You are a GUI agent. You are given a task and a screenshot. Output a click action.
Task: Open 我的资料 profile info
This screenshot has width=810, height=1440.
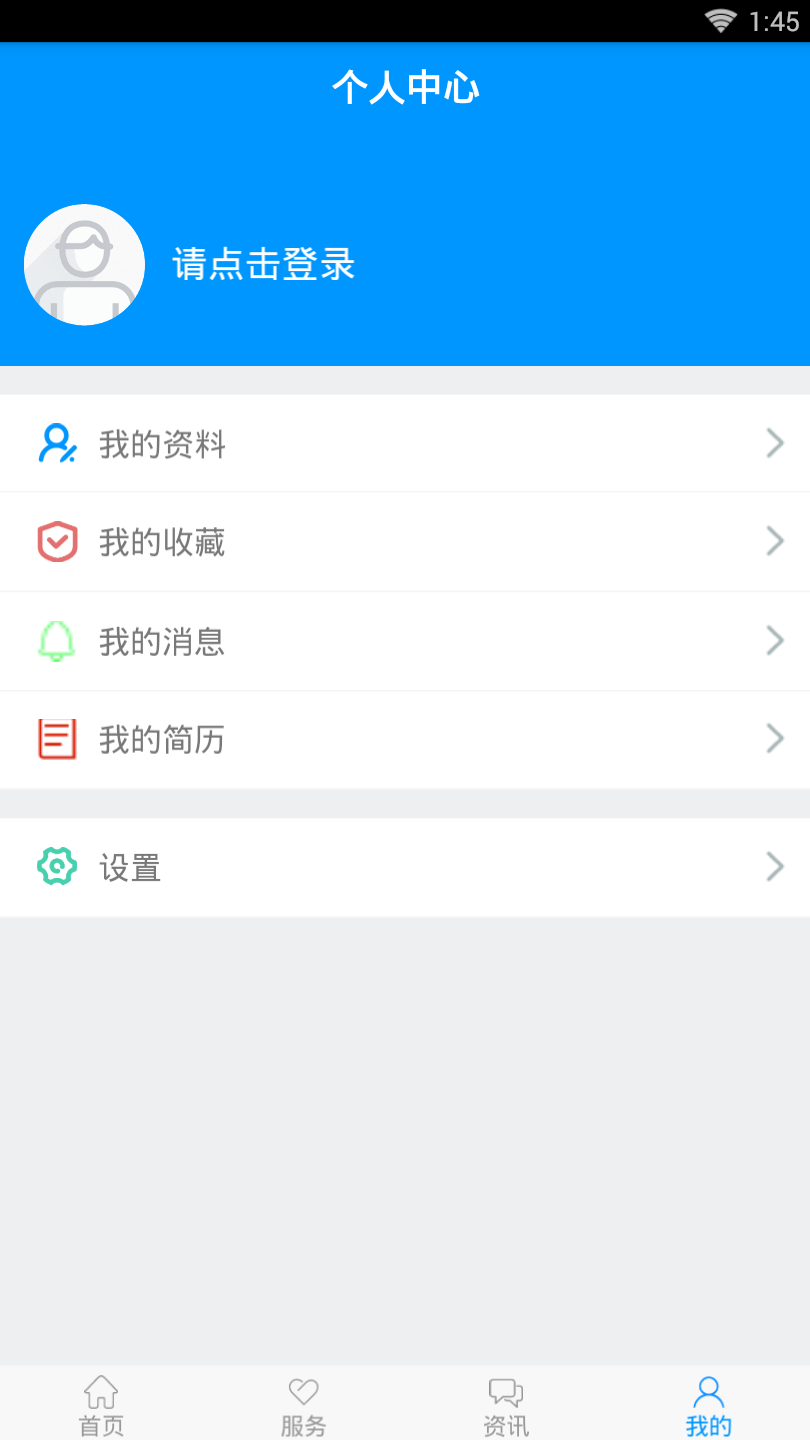click(404, 443)
